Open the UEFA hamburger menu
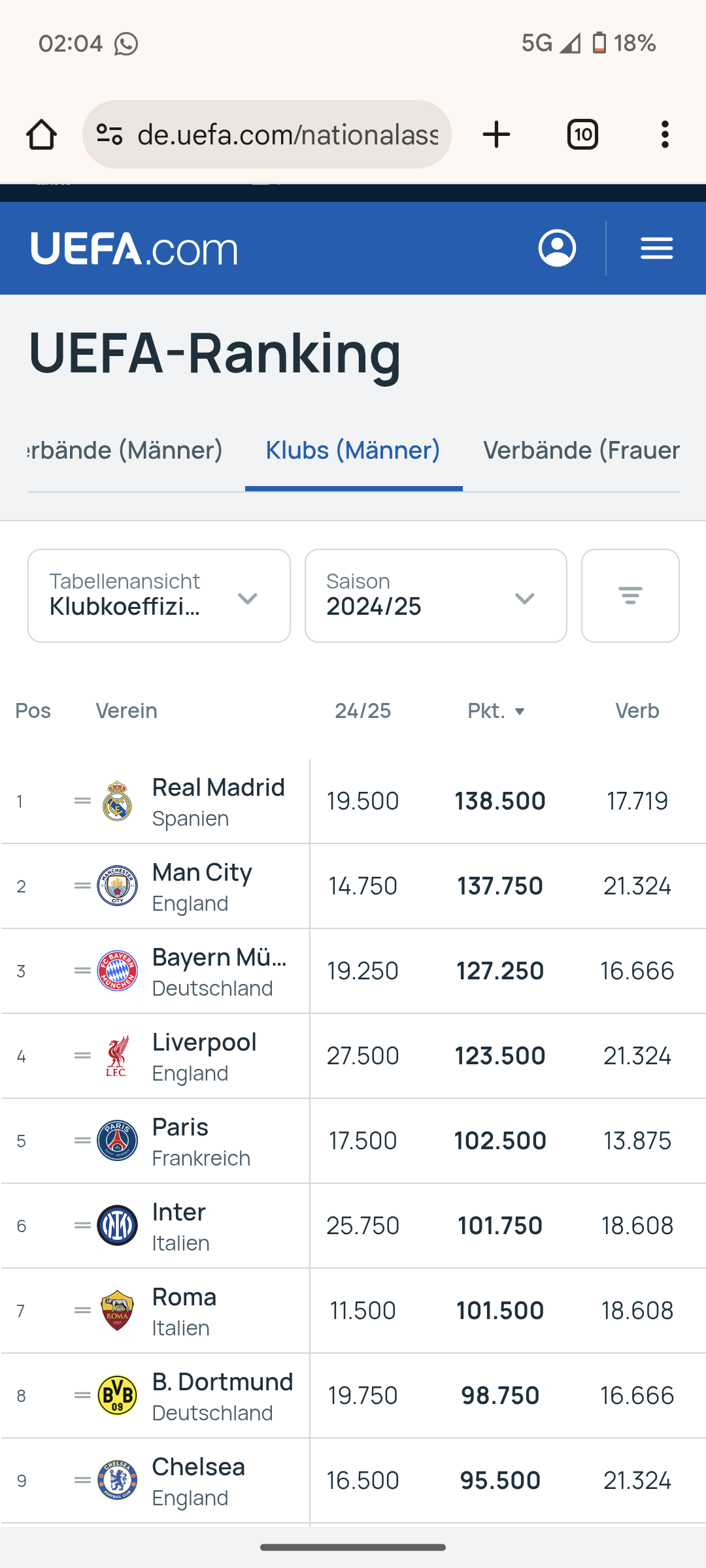 (x=656, y=248)
